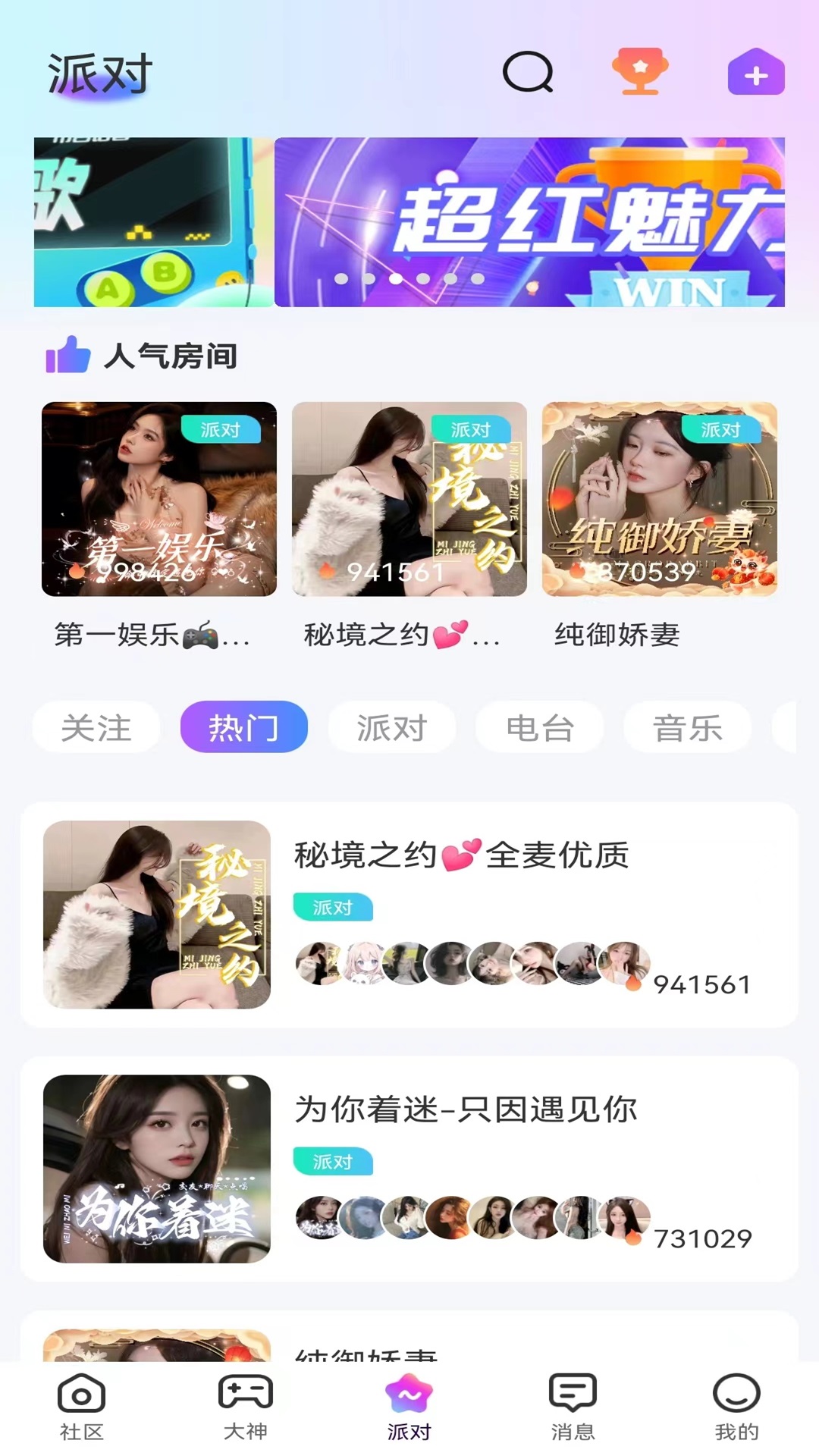The width and height of the screenshot is (819, 1456).
Task: Select the 电台 radio category
Action: (x=540, y=726)
